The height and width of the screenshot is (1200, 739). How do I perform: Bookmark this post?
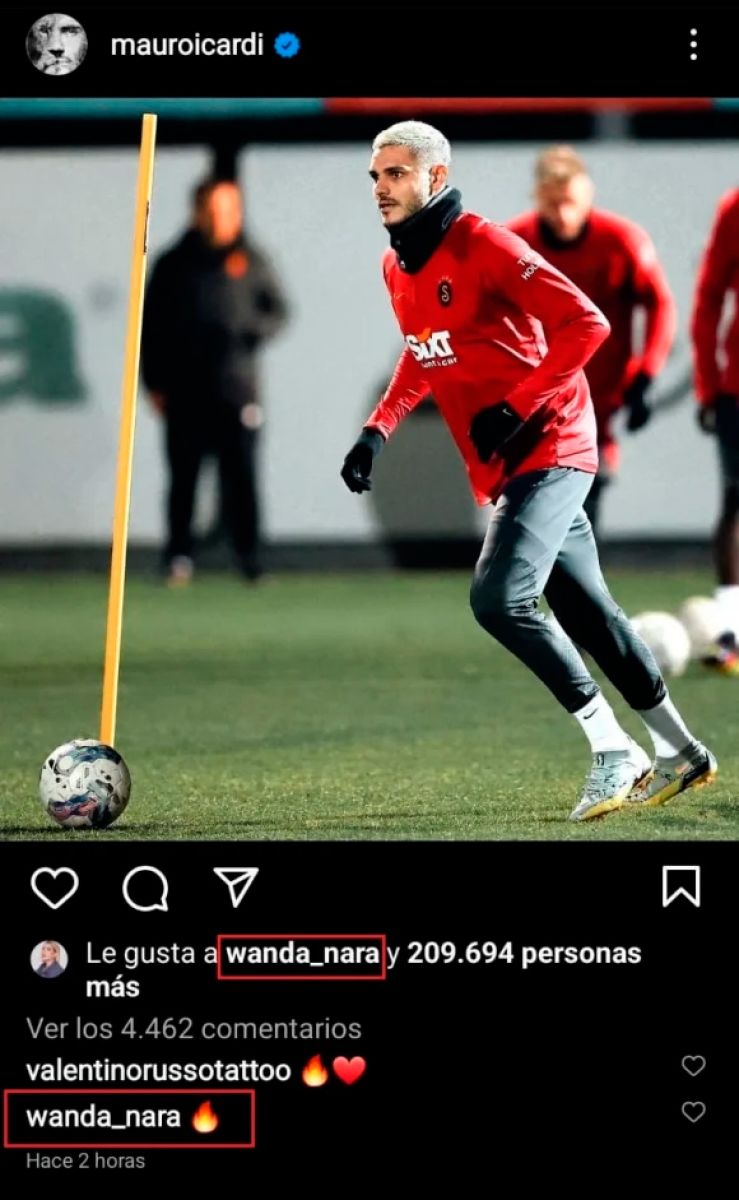tap(681, 886)
